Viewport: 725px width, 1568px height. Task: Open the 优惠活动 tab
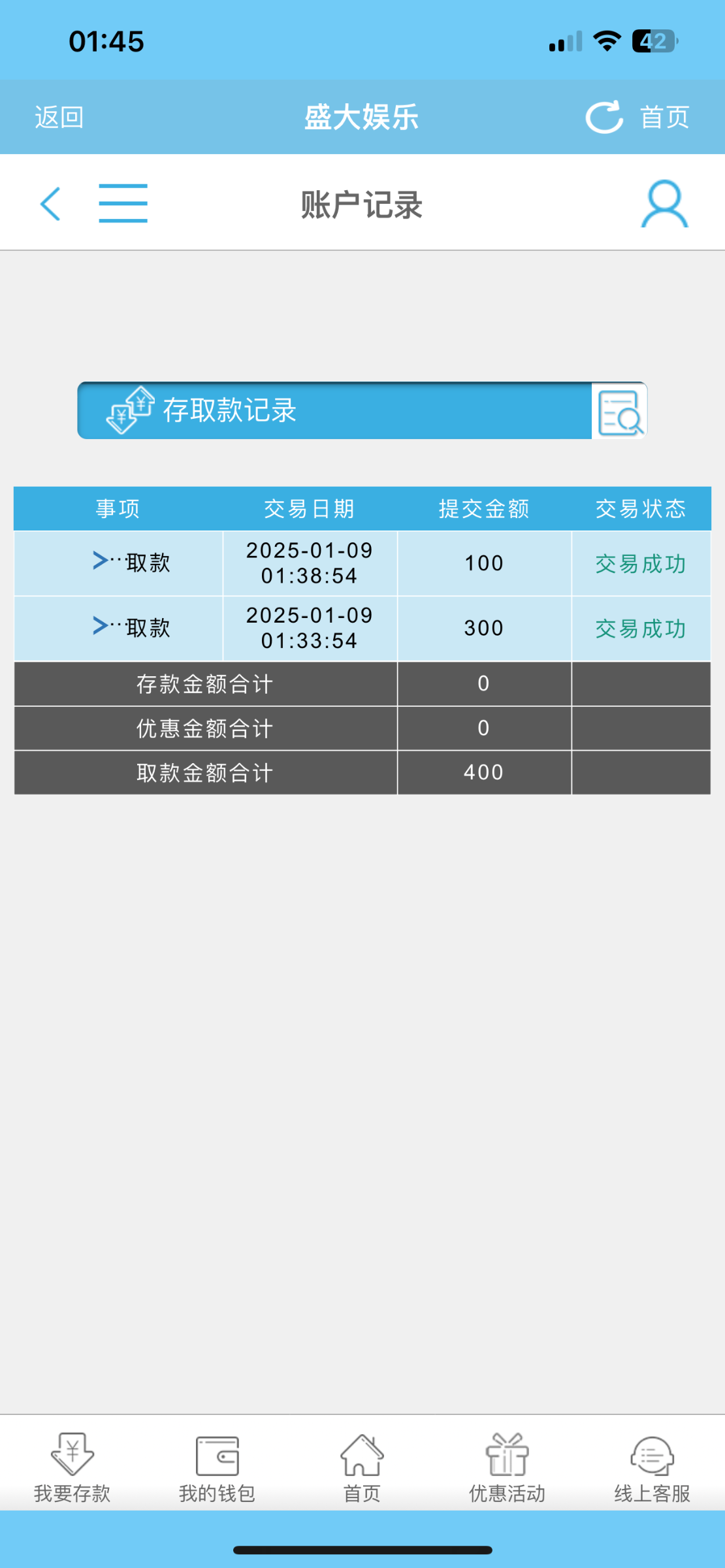(x=507, y=1467)
